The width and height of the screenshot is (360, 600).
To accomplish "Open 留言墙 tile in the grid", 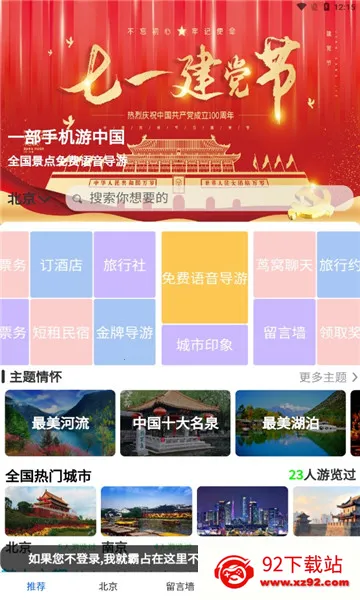I will [284, 332].
